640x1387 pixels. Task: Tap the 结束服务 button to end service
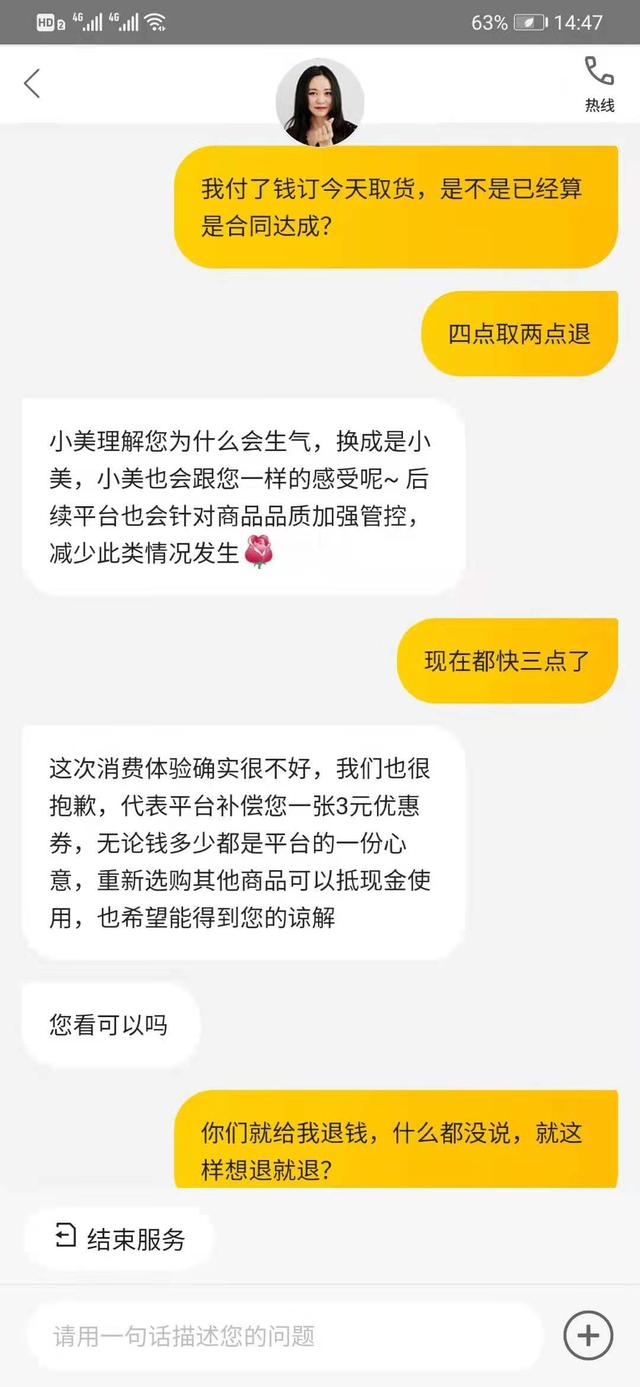120,1239
